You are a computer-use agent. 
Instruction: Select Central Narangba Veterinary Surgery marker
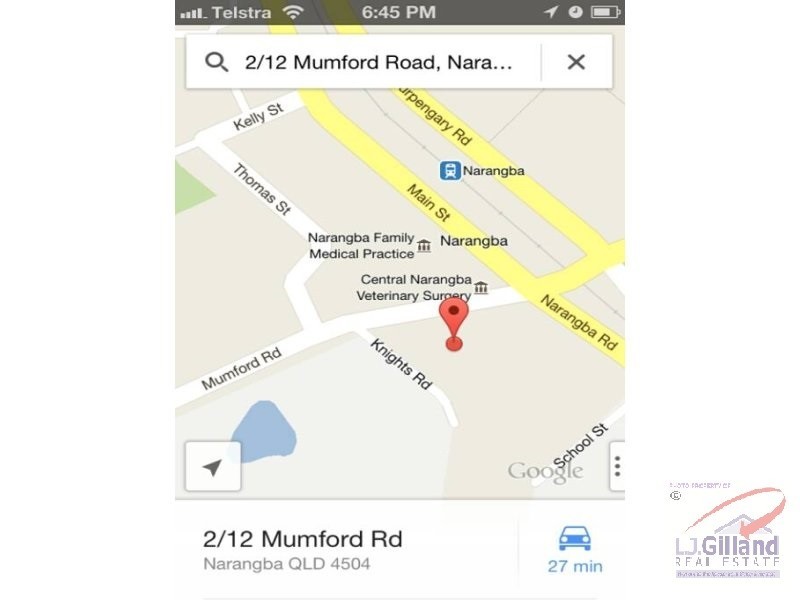click(x=481, y=288)
